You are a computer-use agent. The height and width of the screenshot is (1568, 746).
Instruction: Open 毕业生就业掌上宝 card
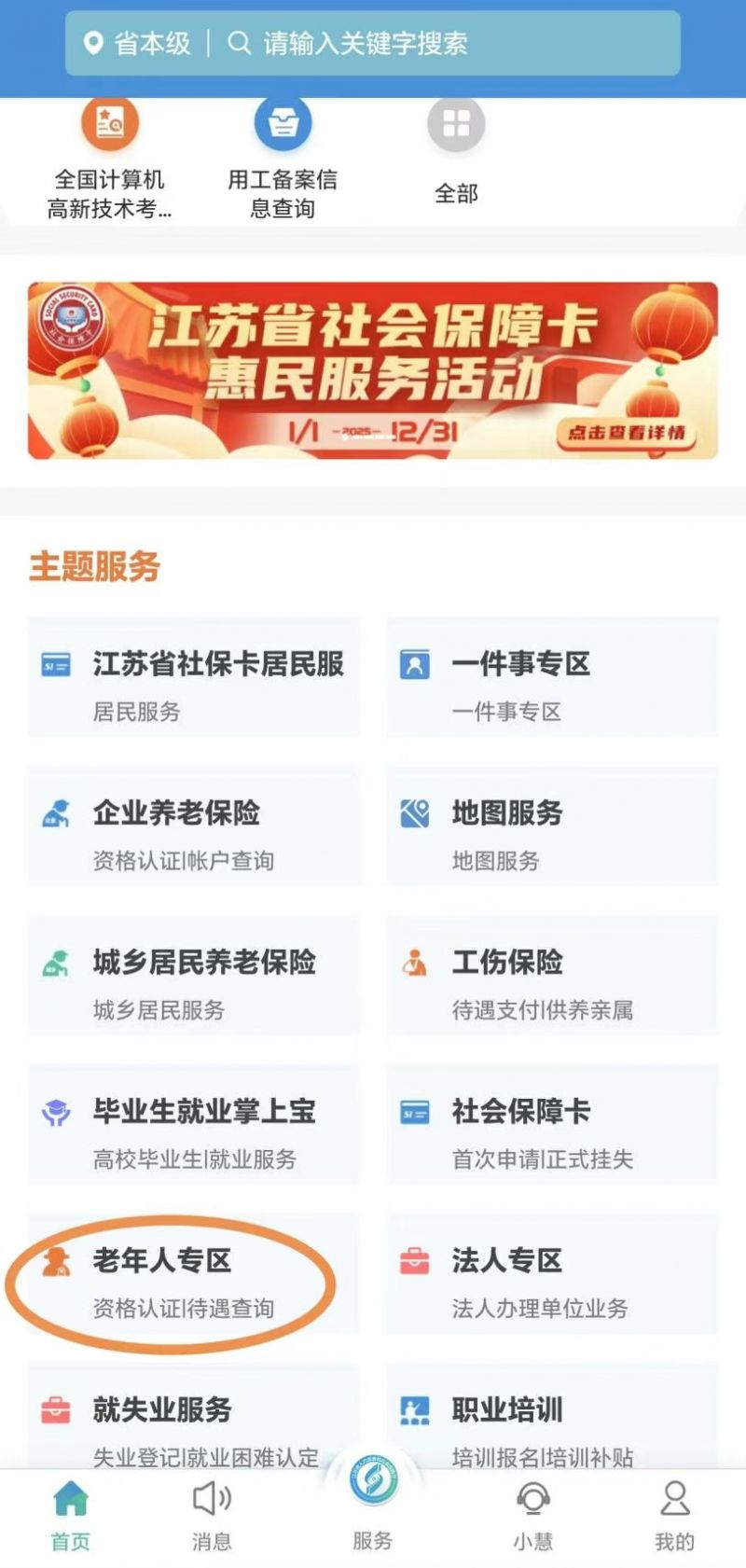click(x=194, y=1126)
